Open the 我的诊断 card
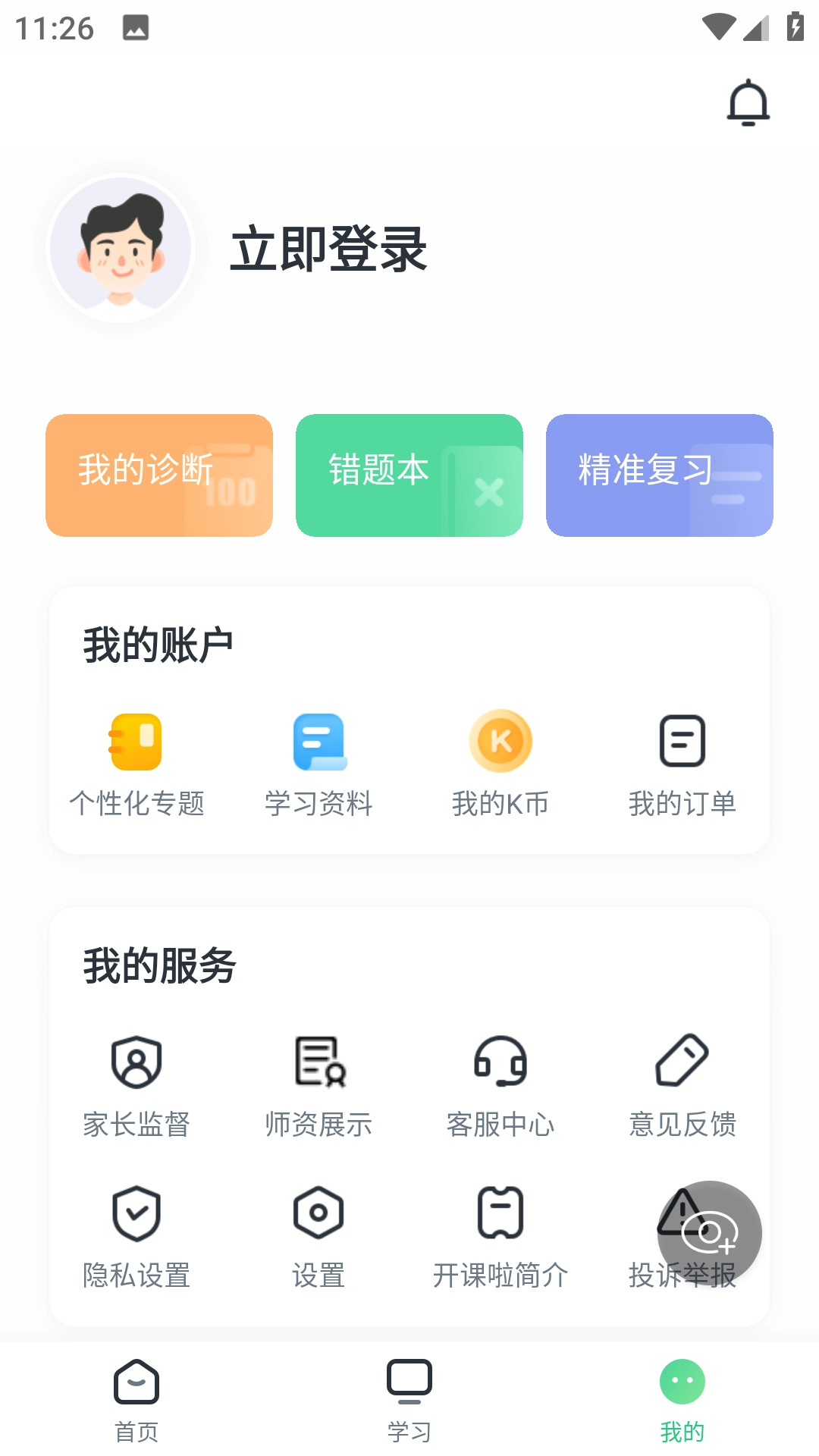 tap(159, 475)
